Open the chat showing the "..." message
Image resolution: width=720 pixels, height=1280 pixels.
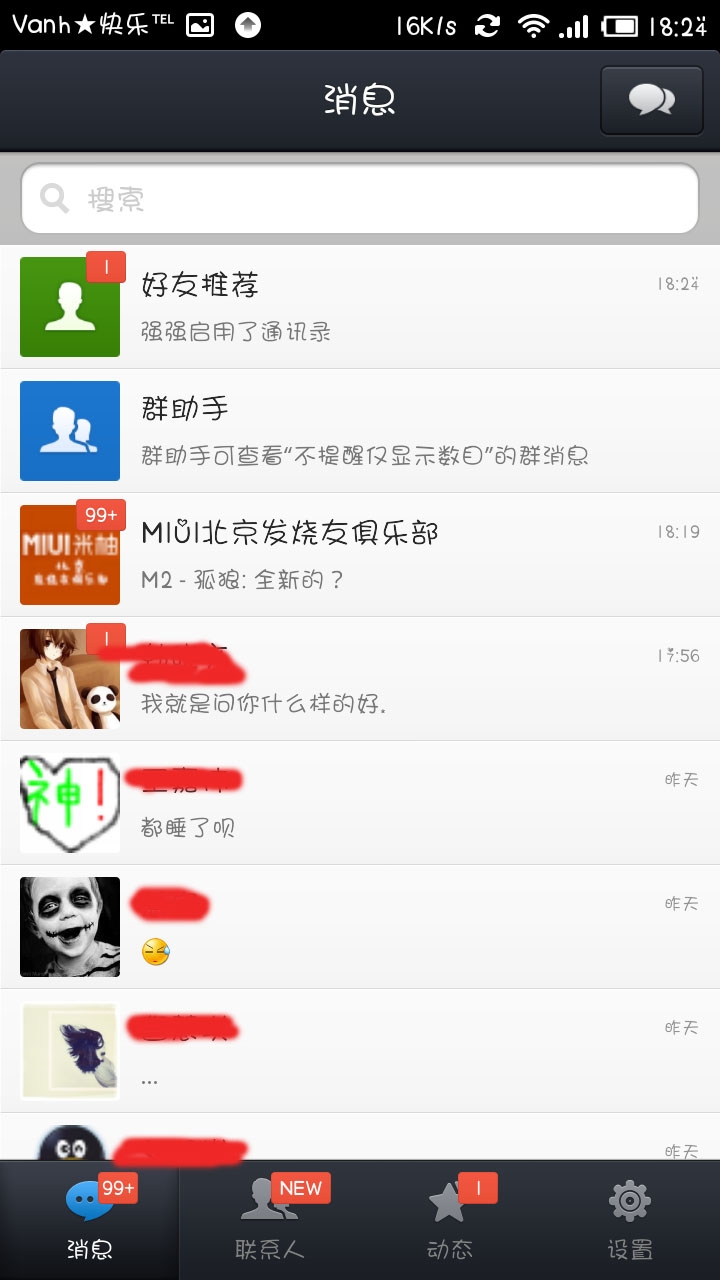(x=360, y=1051)
